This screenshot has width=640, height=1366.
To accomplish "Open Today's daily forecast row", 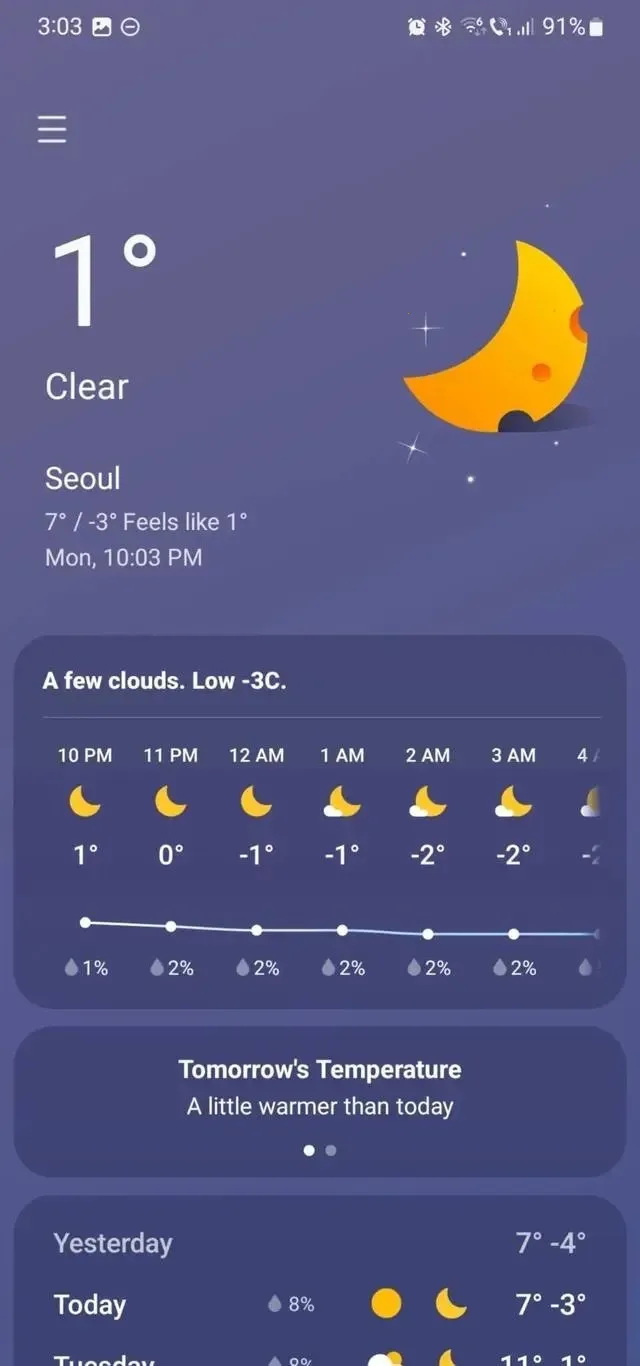I will [319, 1304].
